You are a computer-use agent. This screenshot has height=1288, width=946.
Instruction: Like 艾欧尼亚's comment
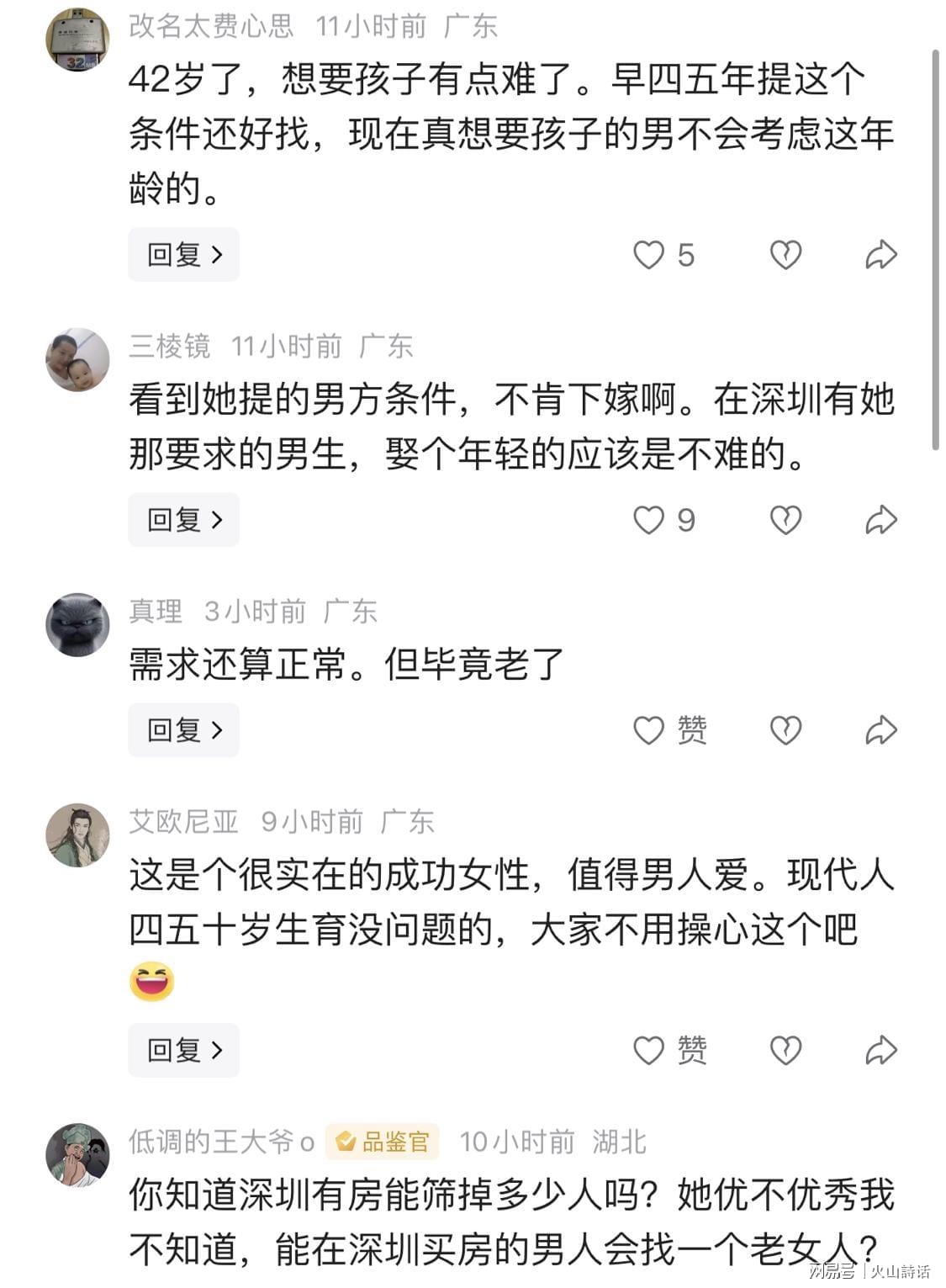648,1050
